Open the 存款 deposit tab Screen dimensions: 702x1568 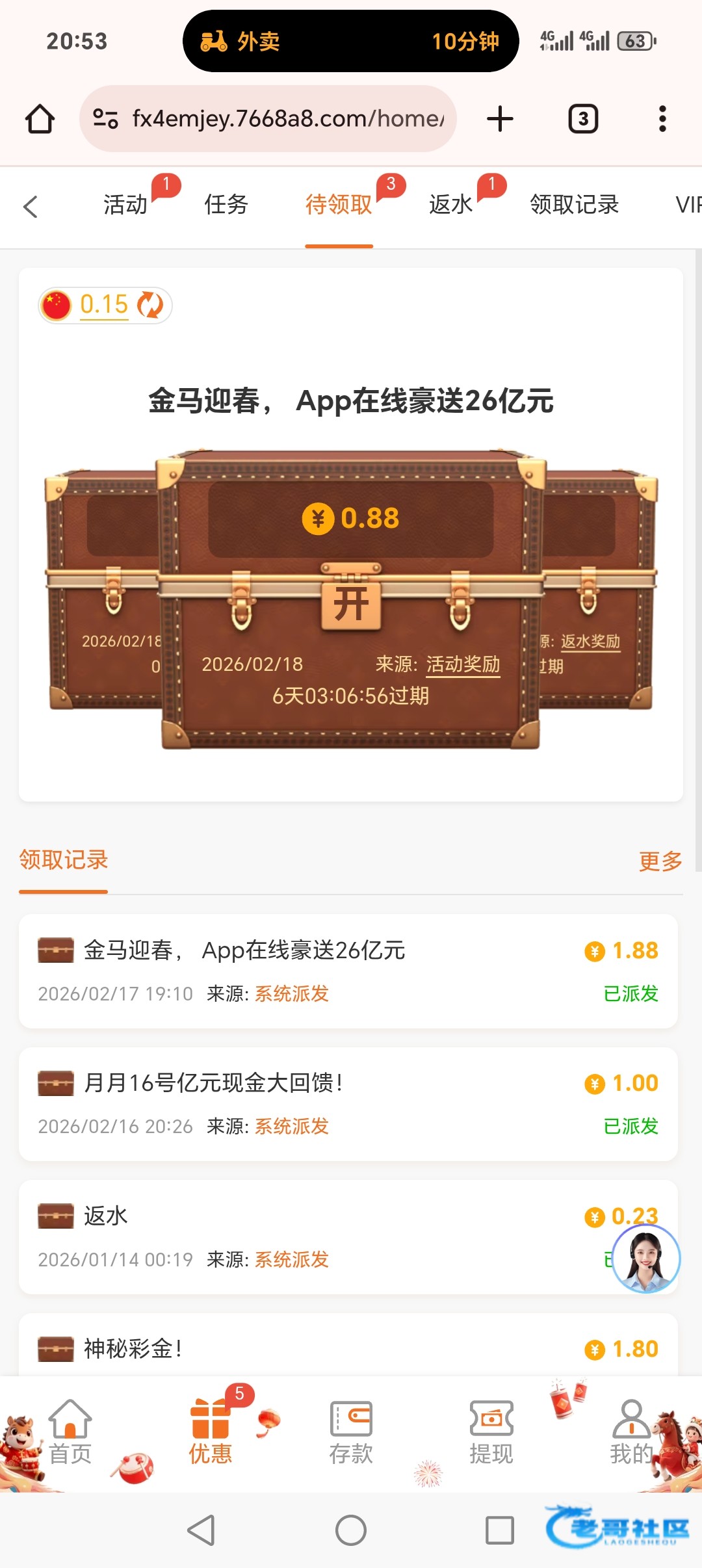coord(351,1432)
